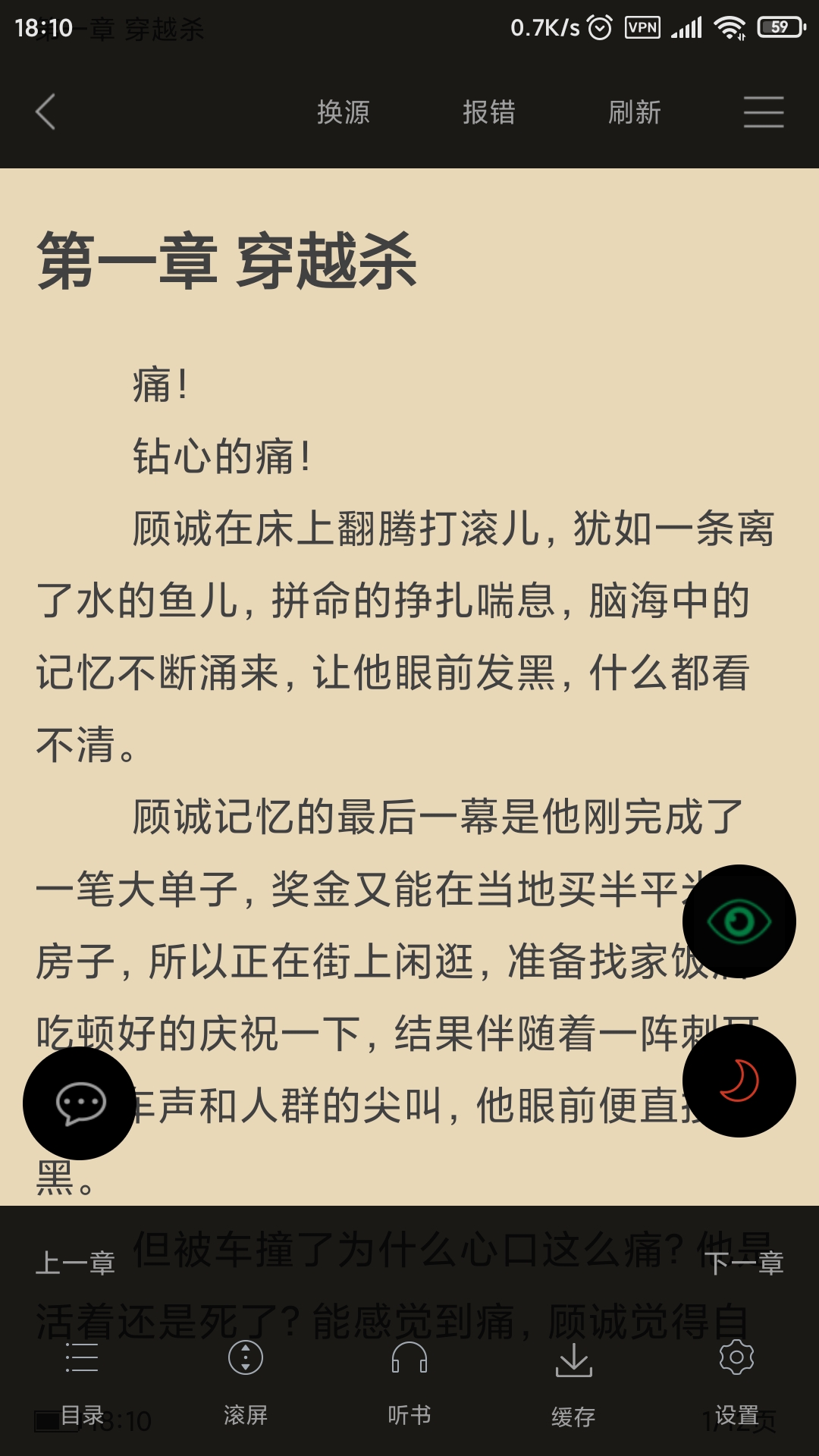Report an error via 报错

coord(489,112)
